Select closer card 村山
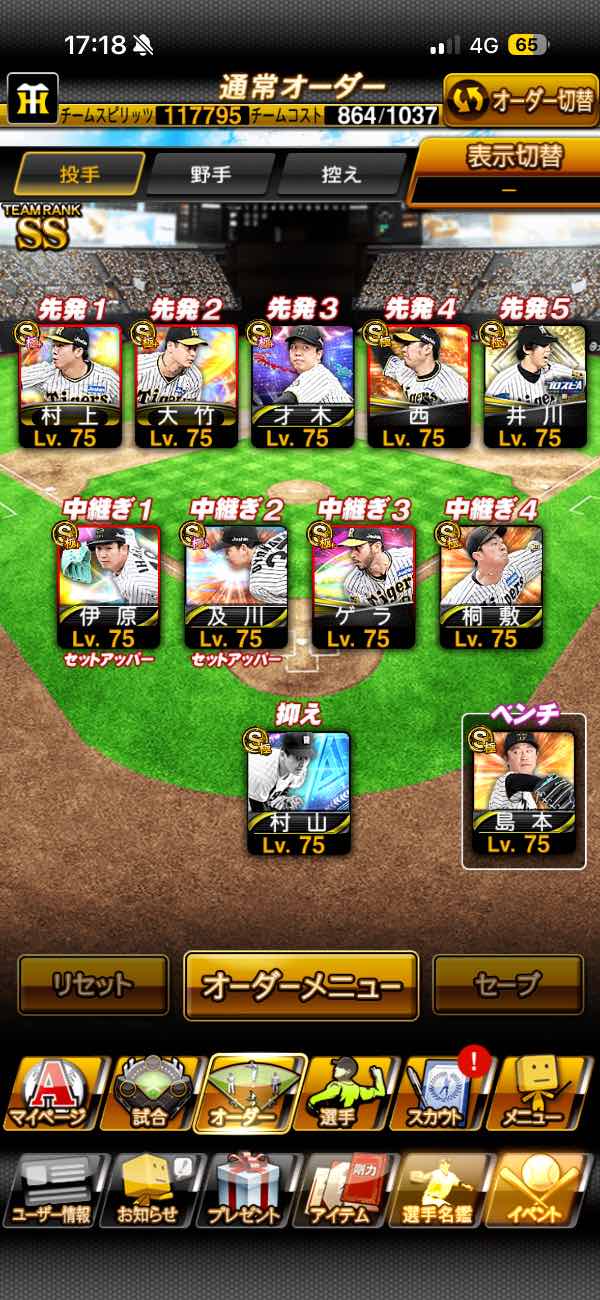Screen dimensions: 600x1300 (299, 793)
